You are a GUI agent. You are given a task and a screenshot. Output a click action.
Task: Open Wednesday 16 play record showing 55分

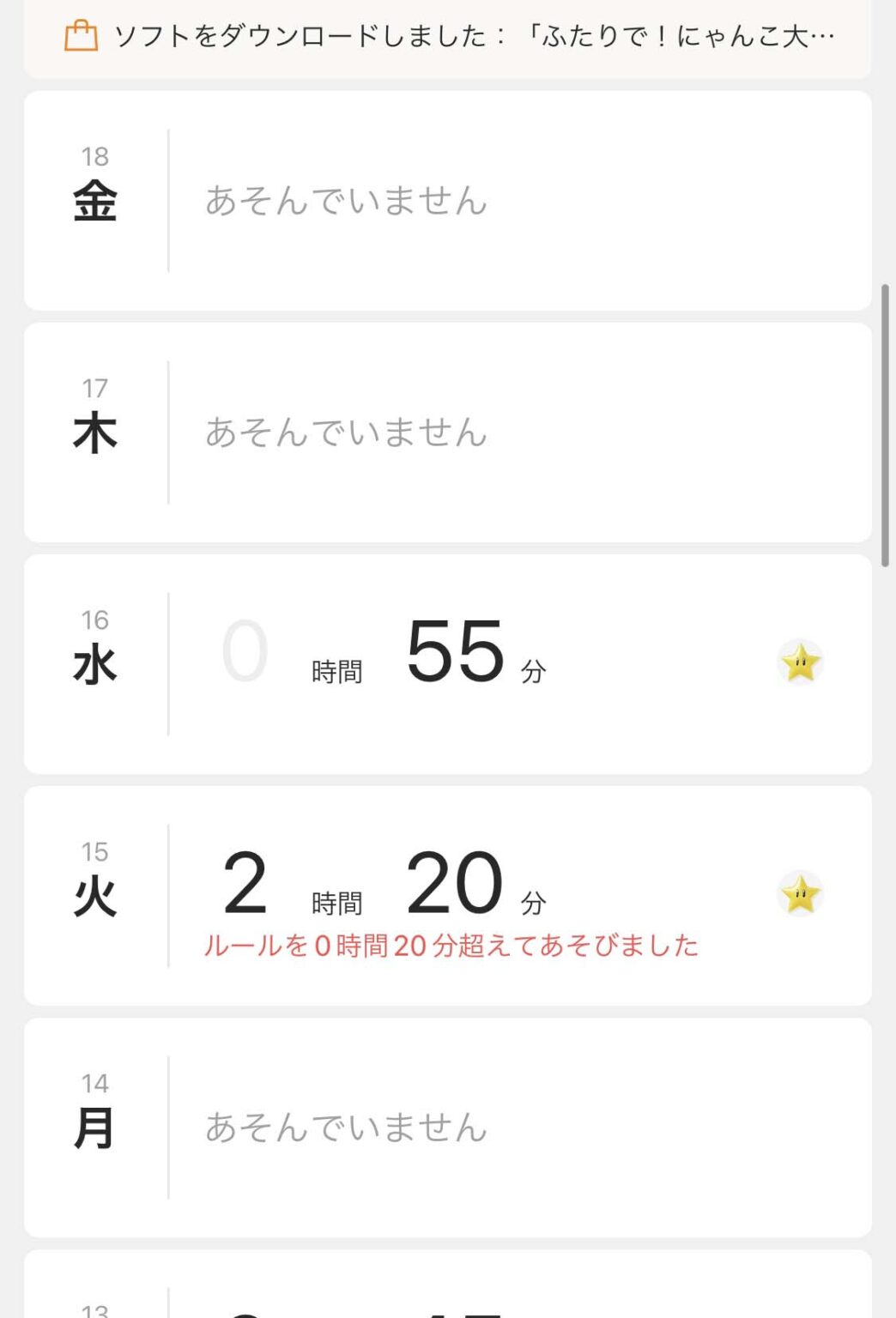point(447,663)
